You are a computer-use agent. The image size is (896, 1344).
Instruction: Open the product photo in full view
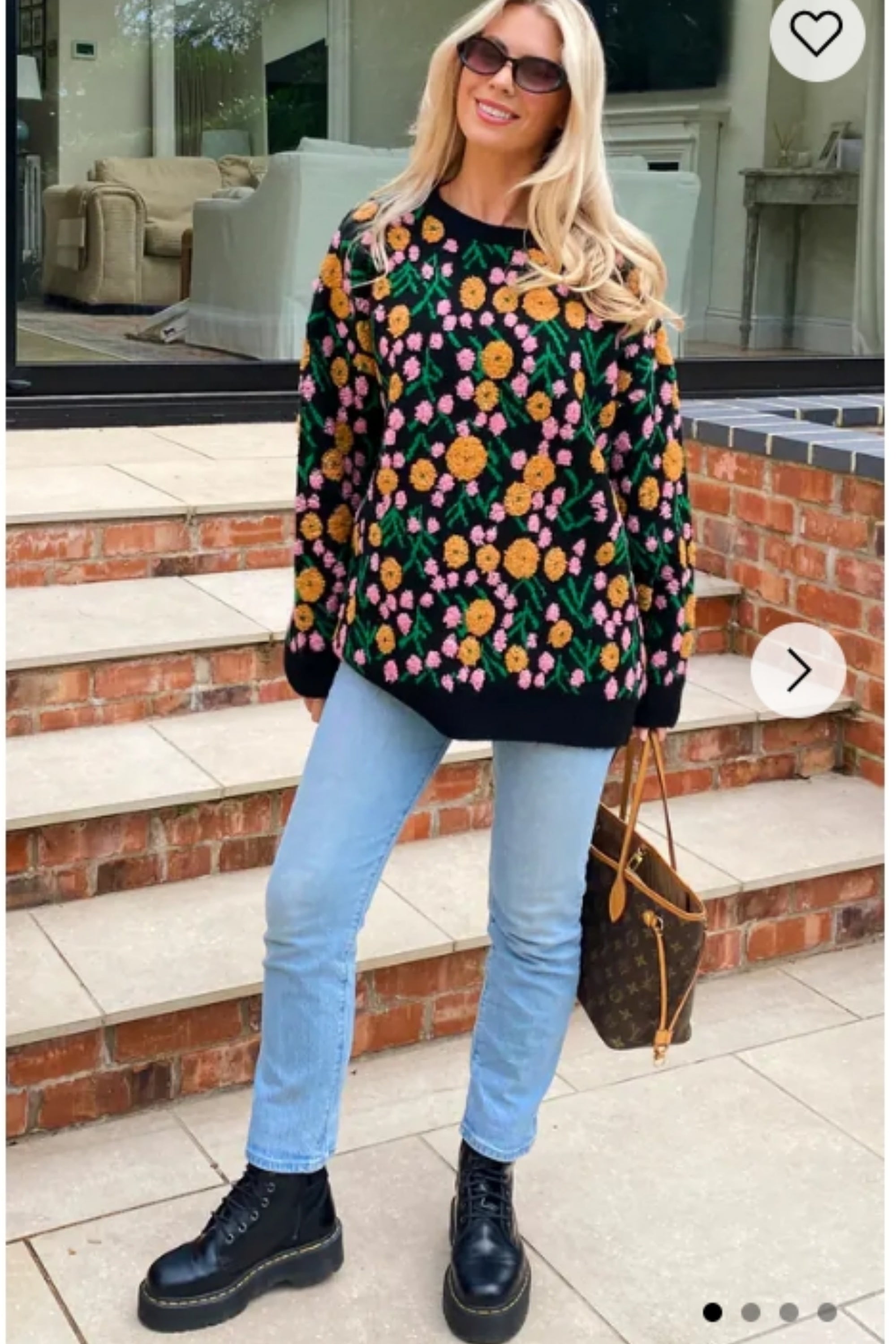coord(446,629)
